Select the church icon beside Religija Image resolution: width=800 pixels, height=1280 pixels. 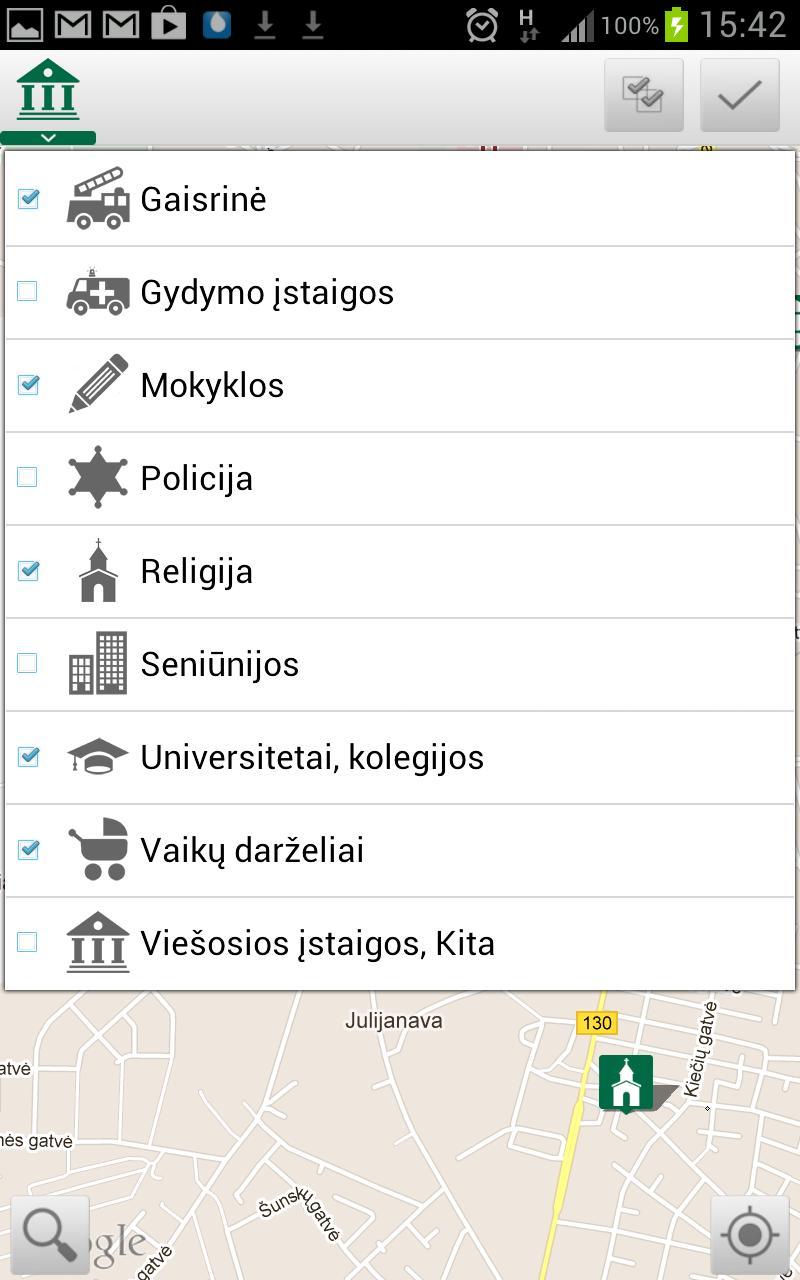pos(98,570)
